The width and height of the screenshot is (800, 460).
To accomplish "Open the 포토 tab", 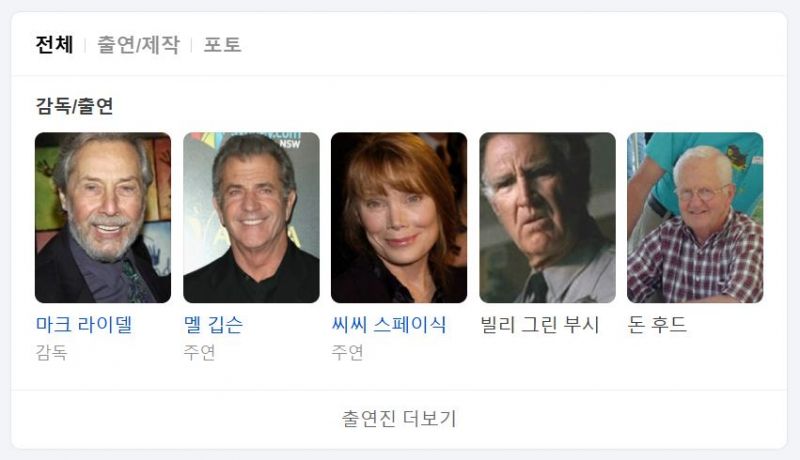I will pos(222,45).
